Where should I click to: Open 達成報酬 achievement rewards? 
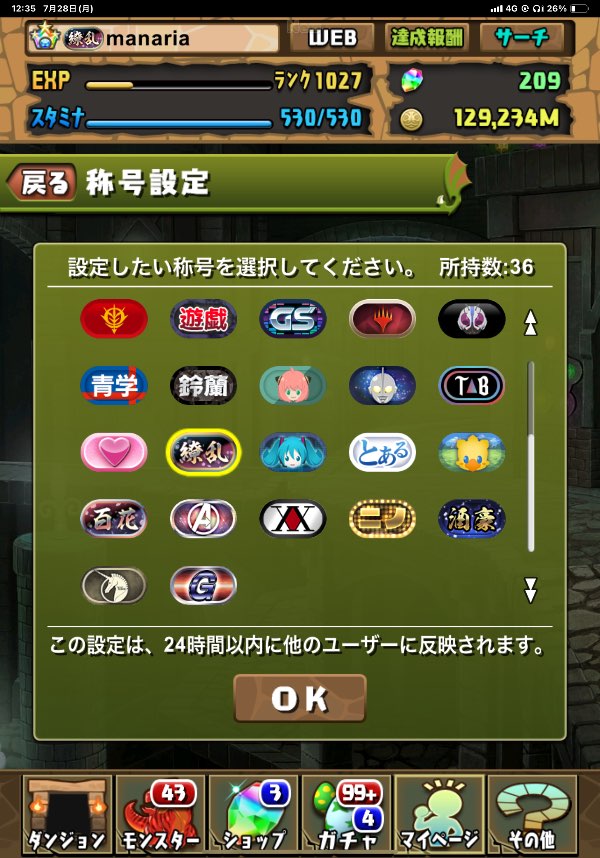(429, 39)
